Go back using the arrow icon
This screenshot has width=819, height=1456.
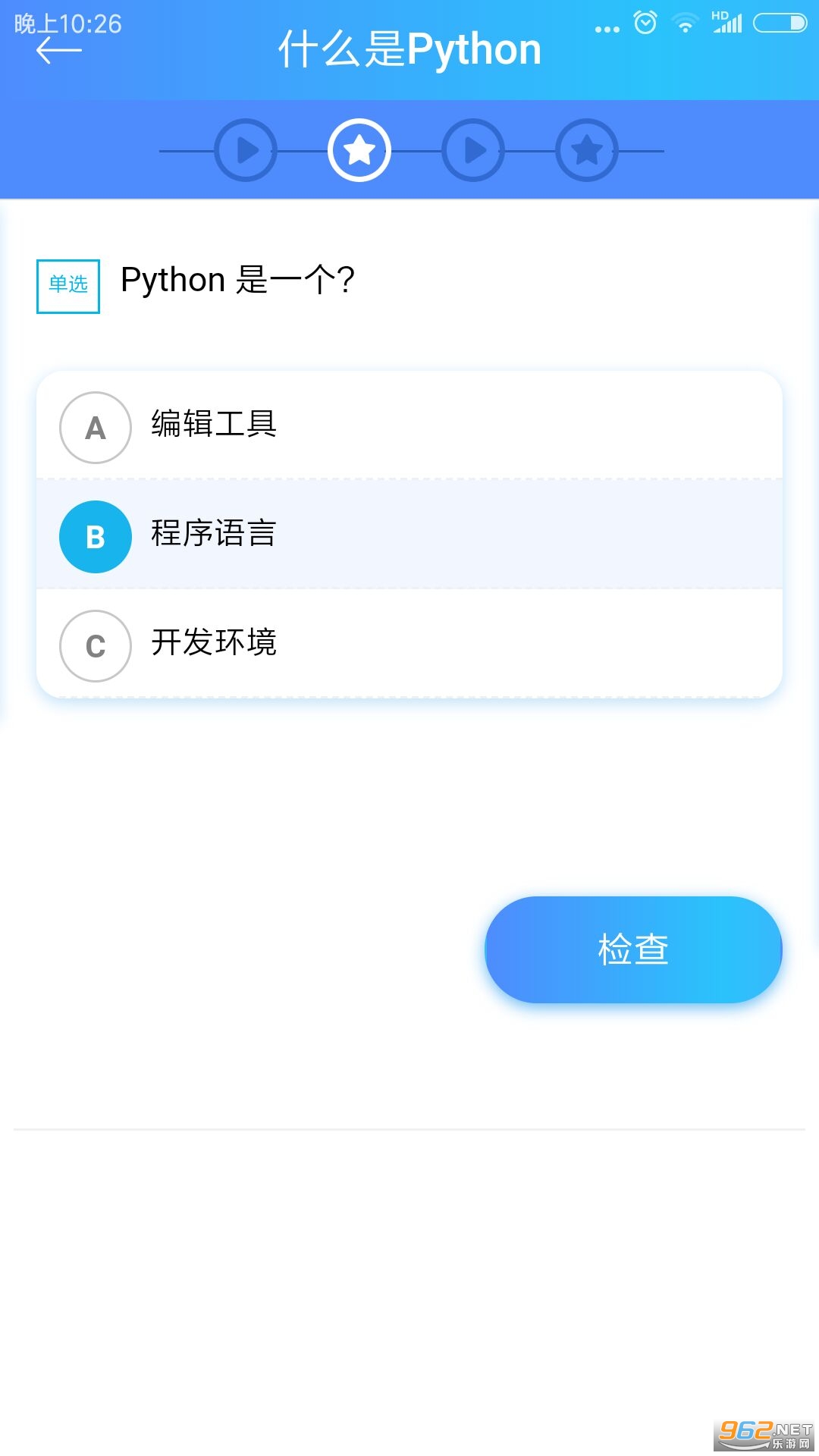coord(58,52)
